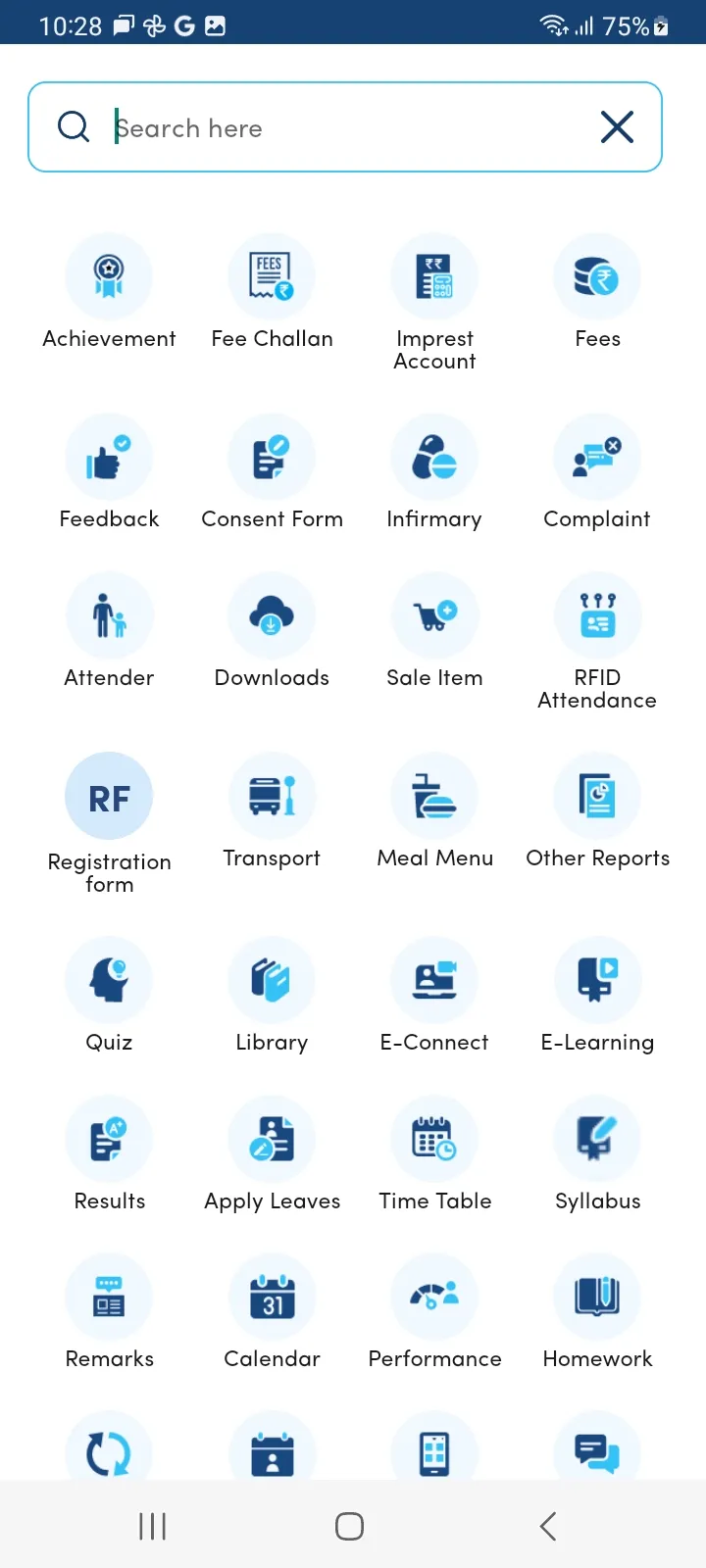View the Time Table
706x1568 pixels.
tap(434, 1140)
